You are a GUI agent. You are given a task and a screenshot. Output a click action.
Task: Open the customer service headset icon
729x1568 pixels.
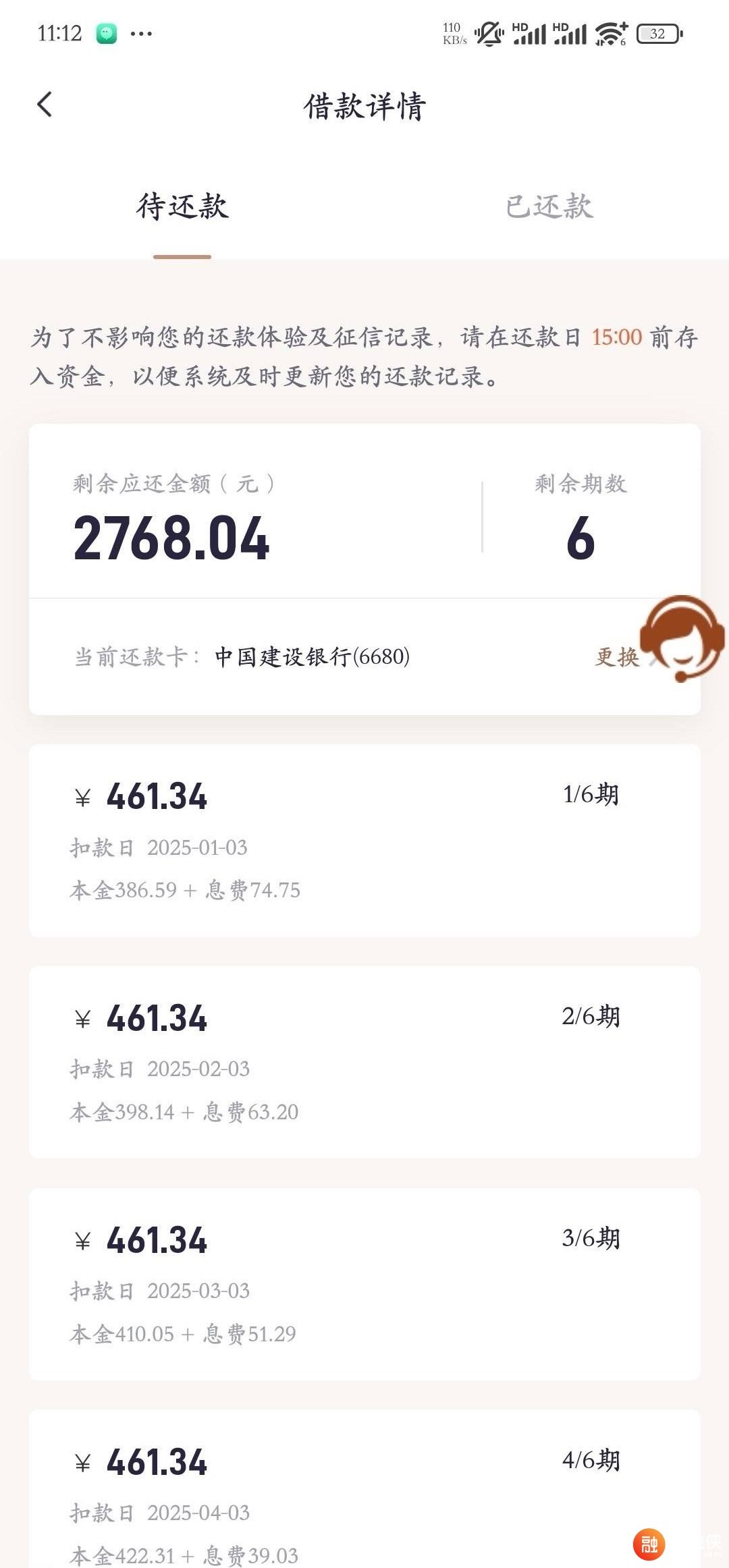click(x=680, y=638)
